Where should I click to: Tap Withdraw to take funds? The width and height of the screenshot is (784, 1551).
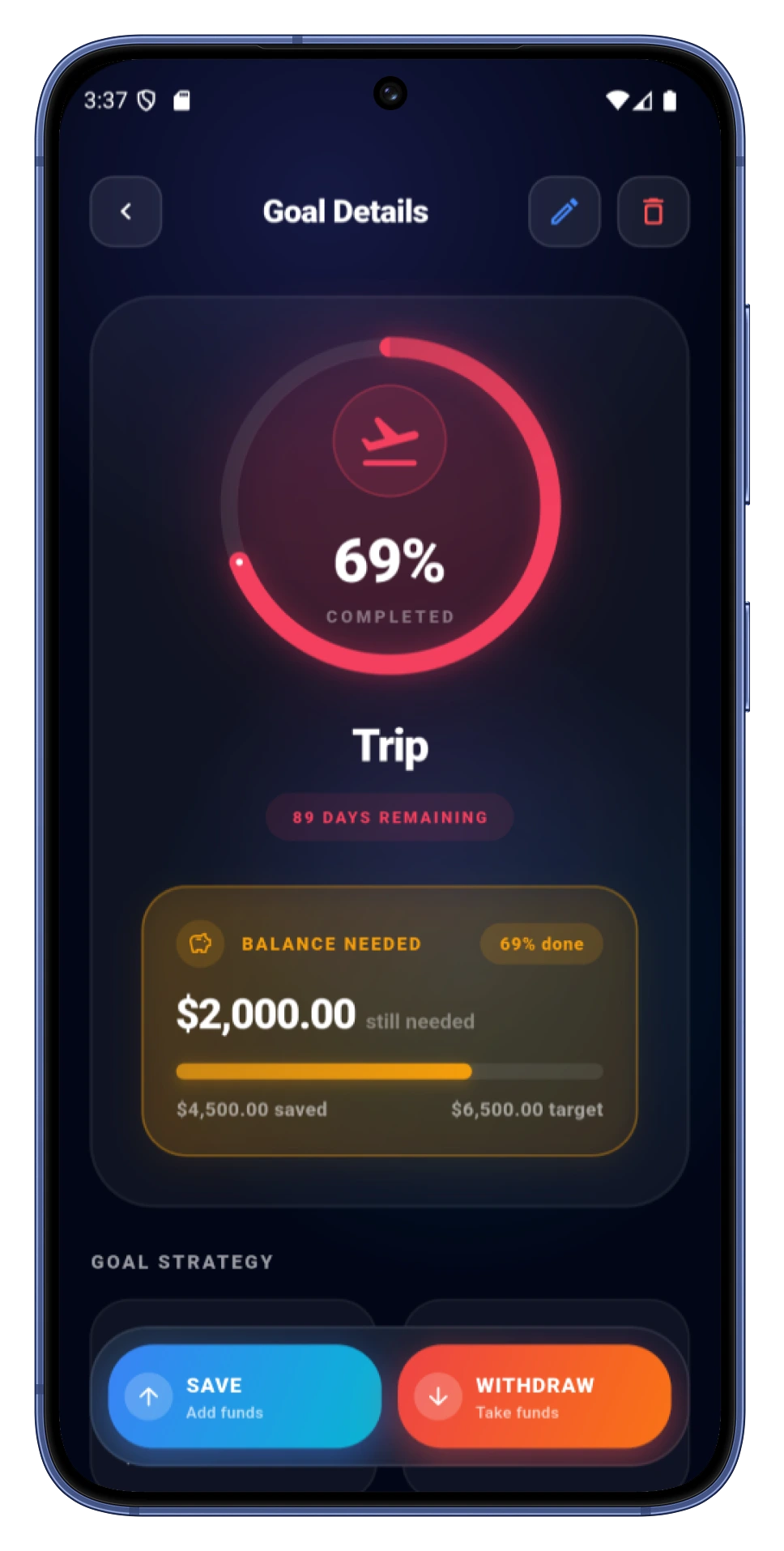pyautogui.click(x=535, y=1396)
